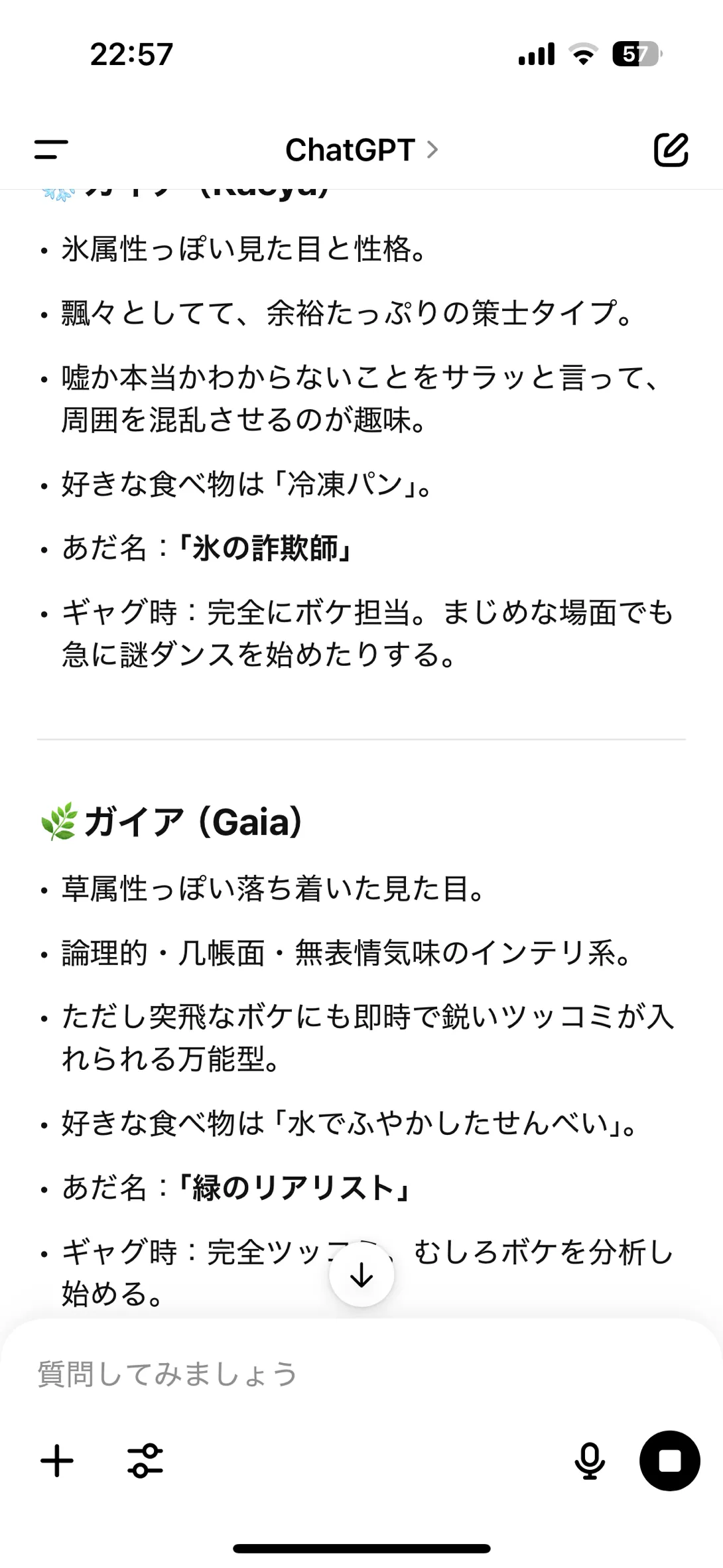Start a new chat
Image resolution: width=723 pixels, height=1568 pixels.
coord(671,149)
